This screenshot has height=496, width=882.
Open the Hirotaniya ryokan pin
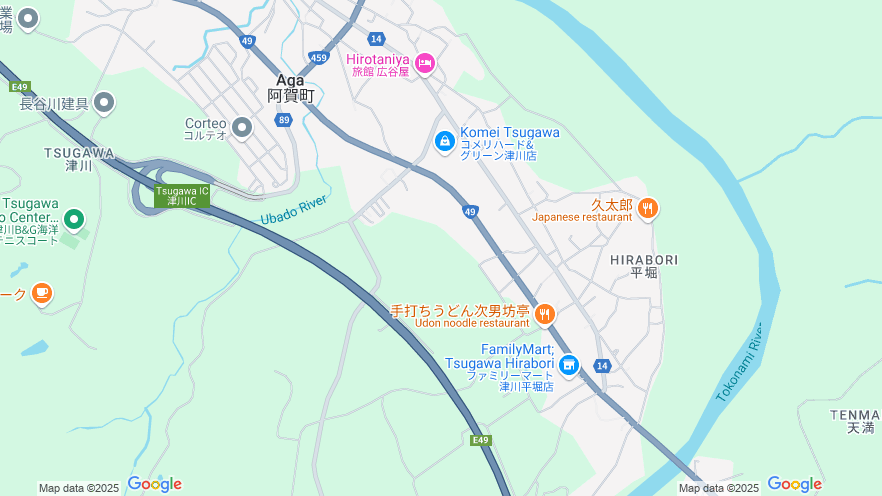pos(425,63)
